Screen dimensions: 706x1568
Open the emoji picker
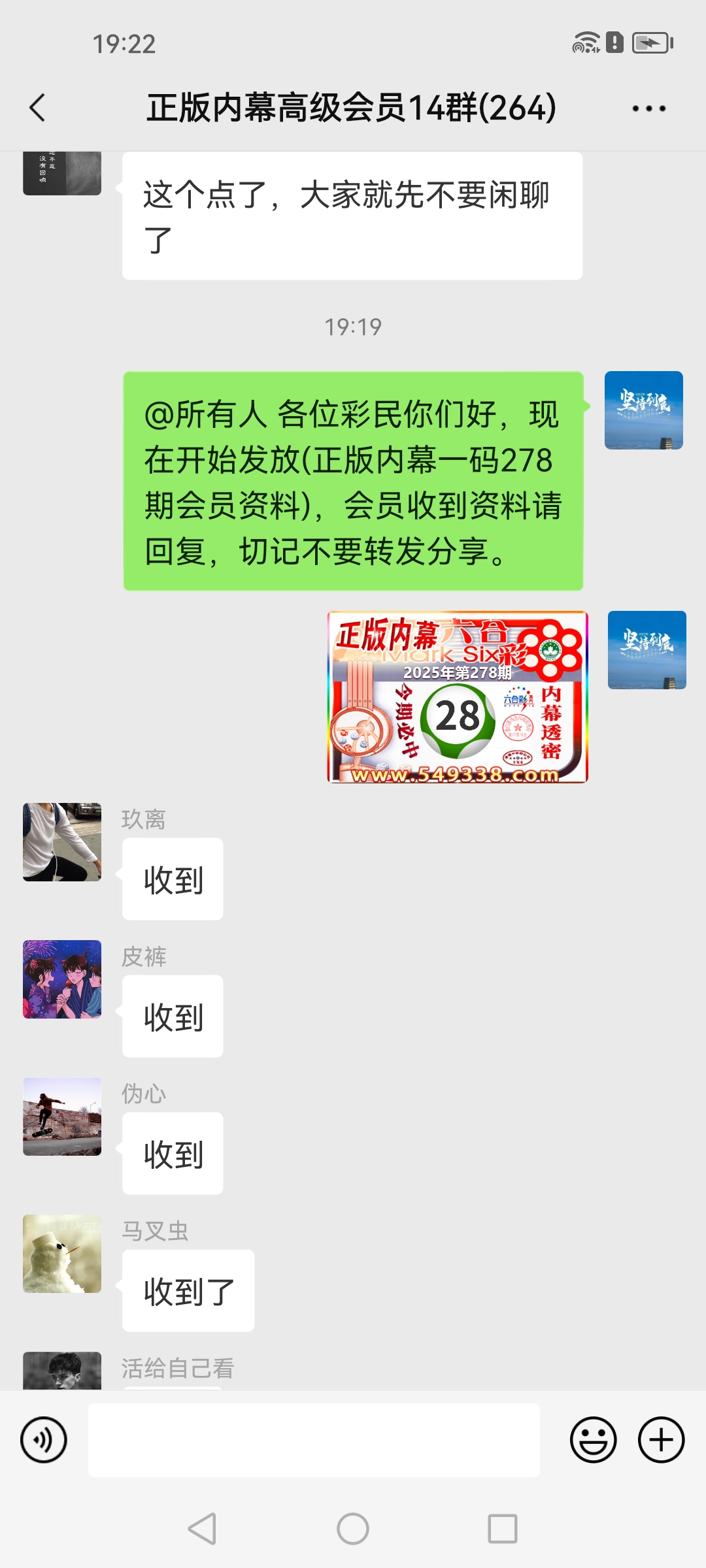coord(593,1439)
